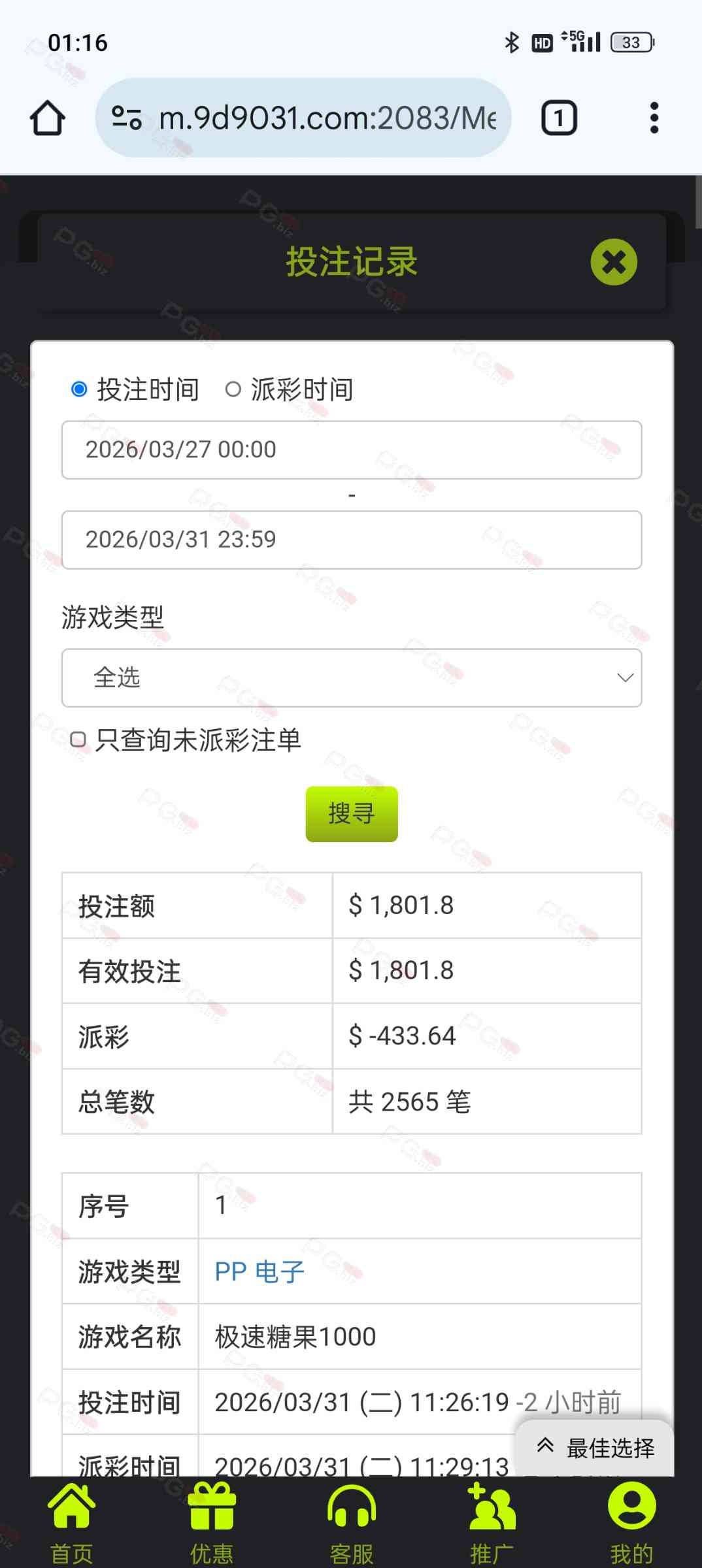The image size is (702, 1568).
Task: Edit the start date 2026/03/27 00:00
Action: (x=351, y=450)
